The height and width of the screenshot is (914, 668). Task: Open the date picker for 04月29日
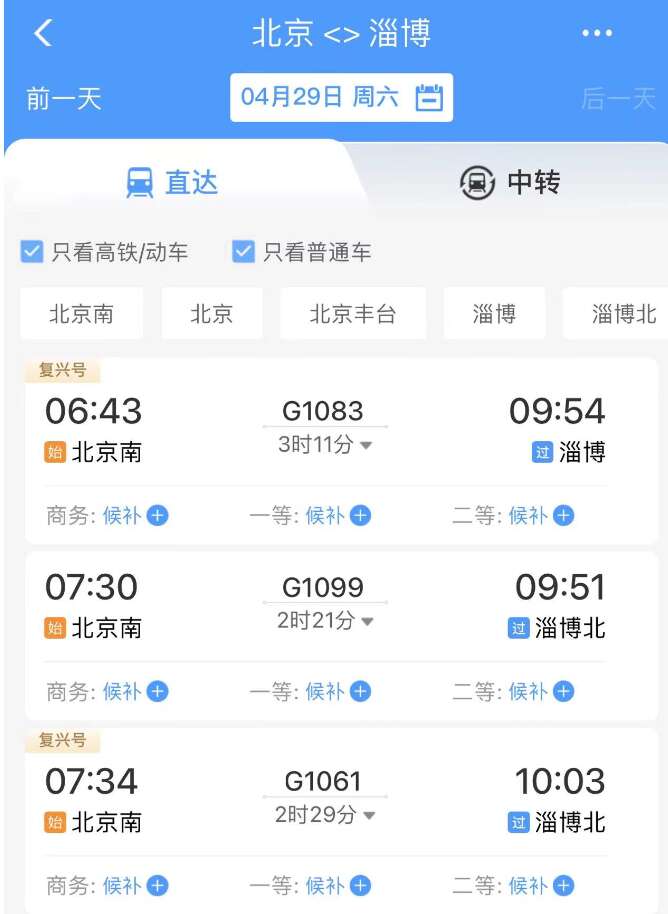[x=342, y=97]
